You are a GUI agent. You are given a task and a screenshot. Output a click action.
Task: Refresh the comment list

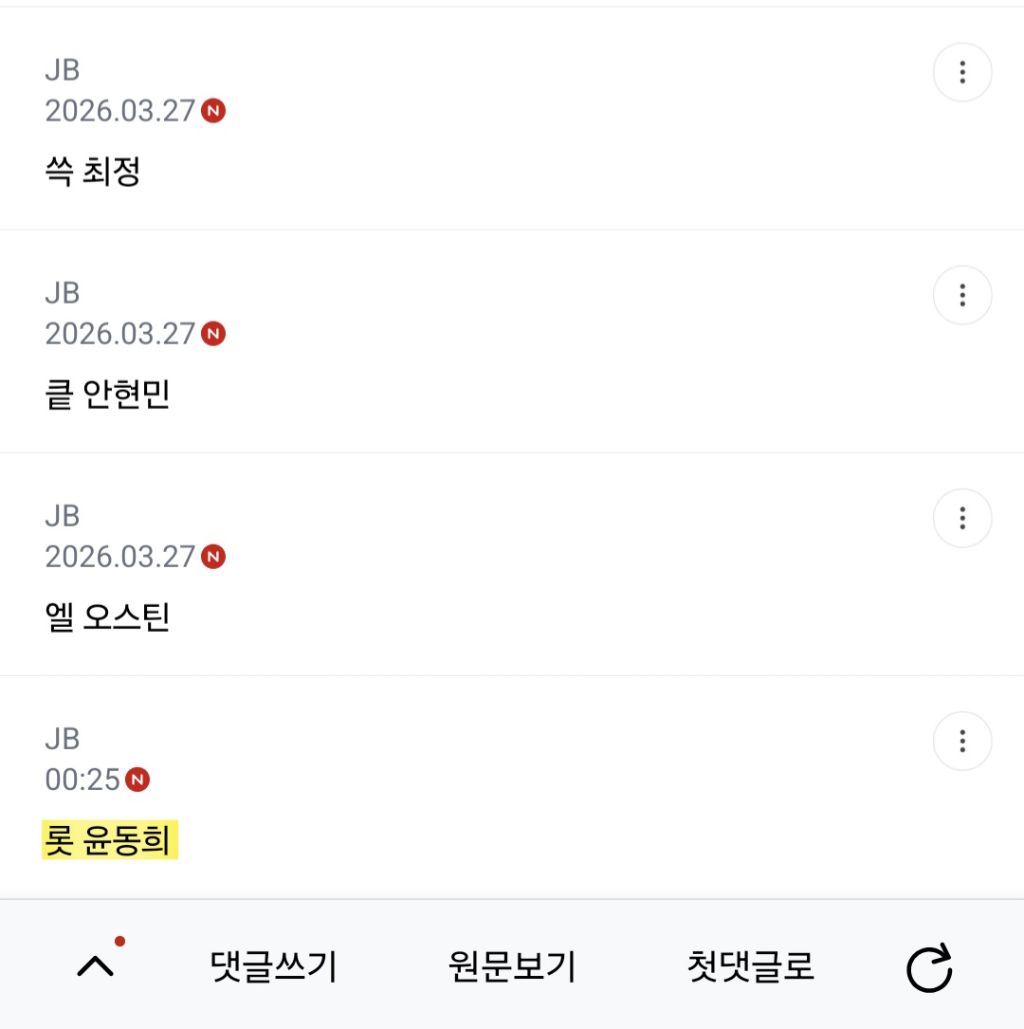point(928,969)
